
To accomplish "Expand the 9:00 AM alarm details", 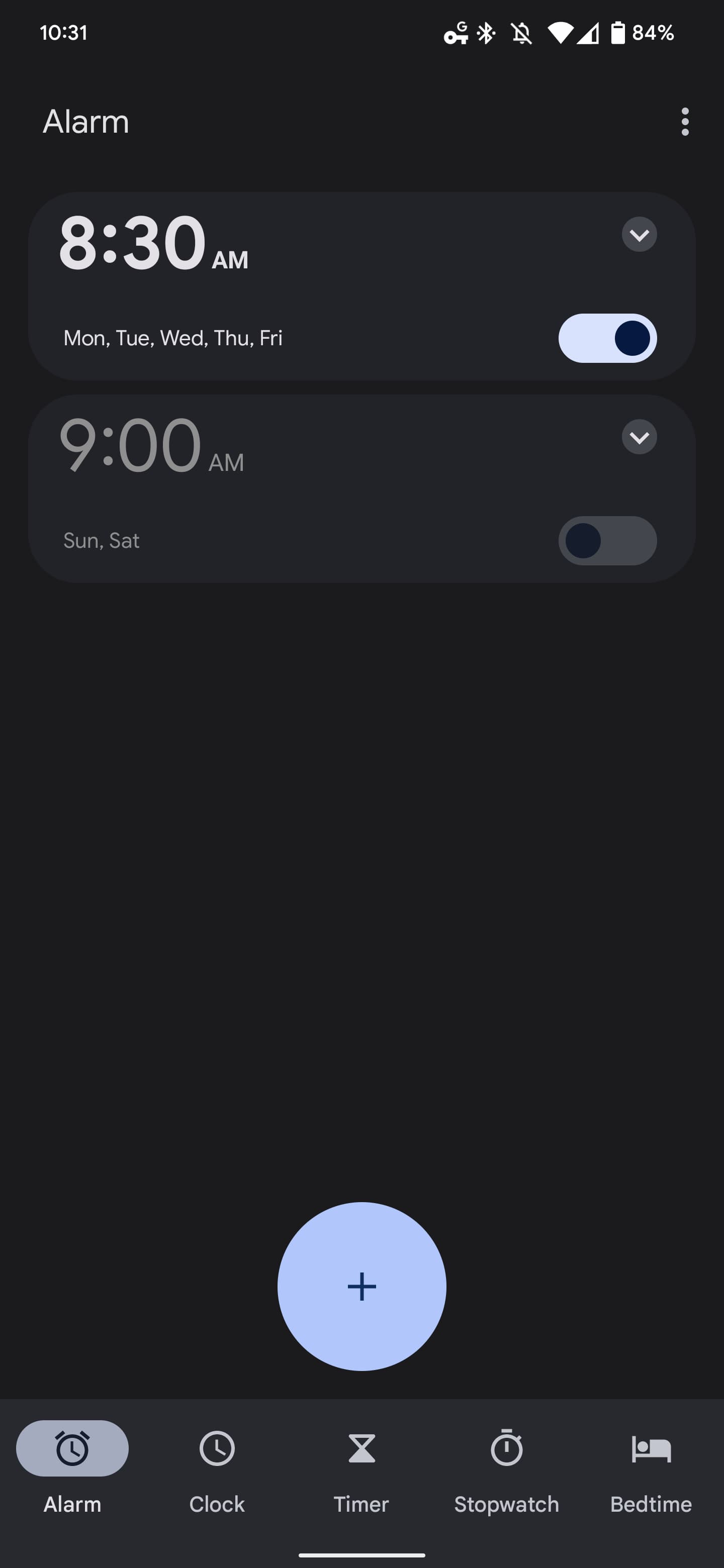I will [x=639, y=437].
